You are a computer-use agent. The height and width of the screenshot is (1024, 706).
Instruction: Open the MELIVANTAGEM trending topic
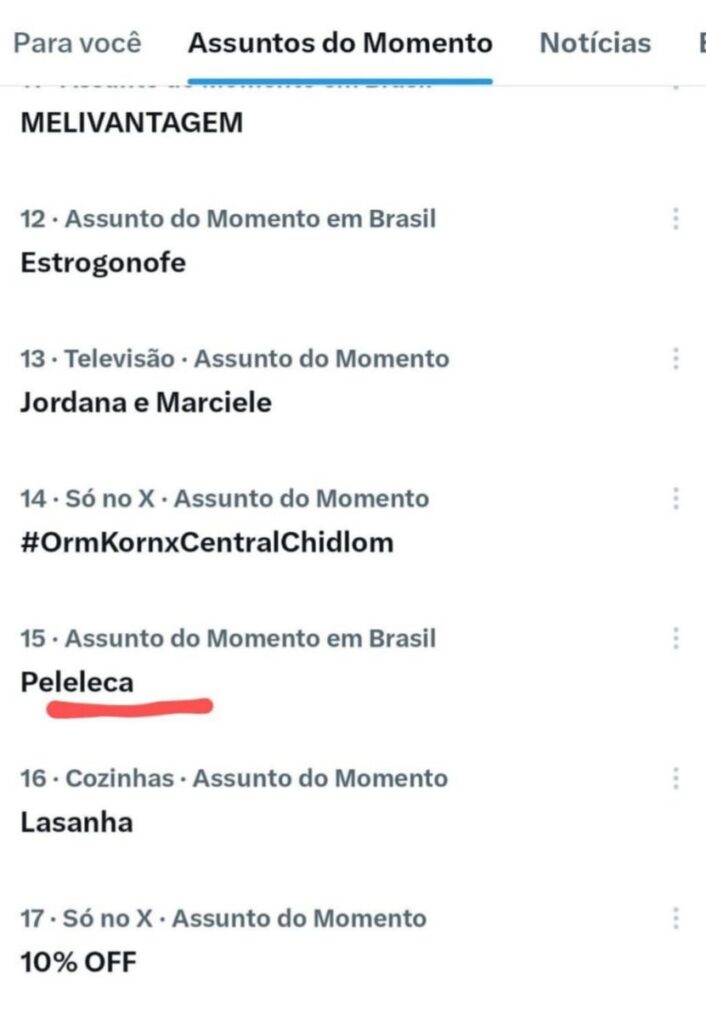coord(131,123)
